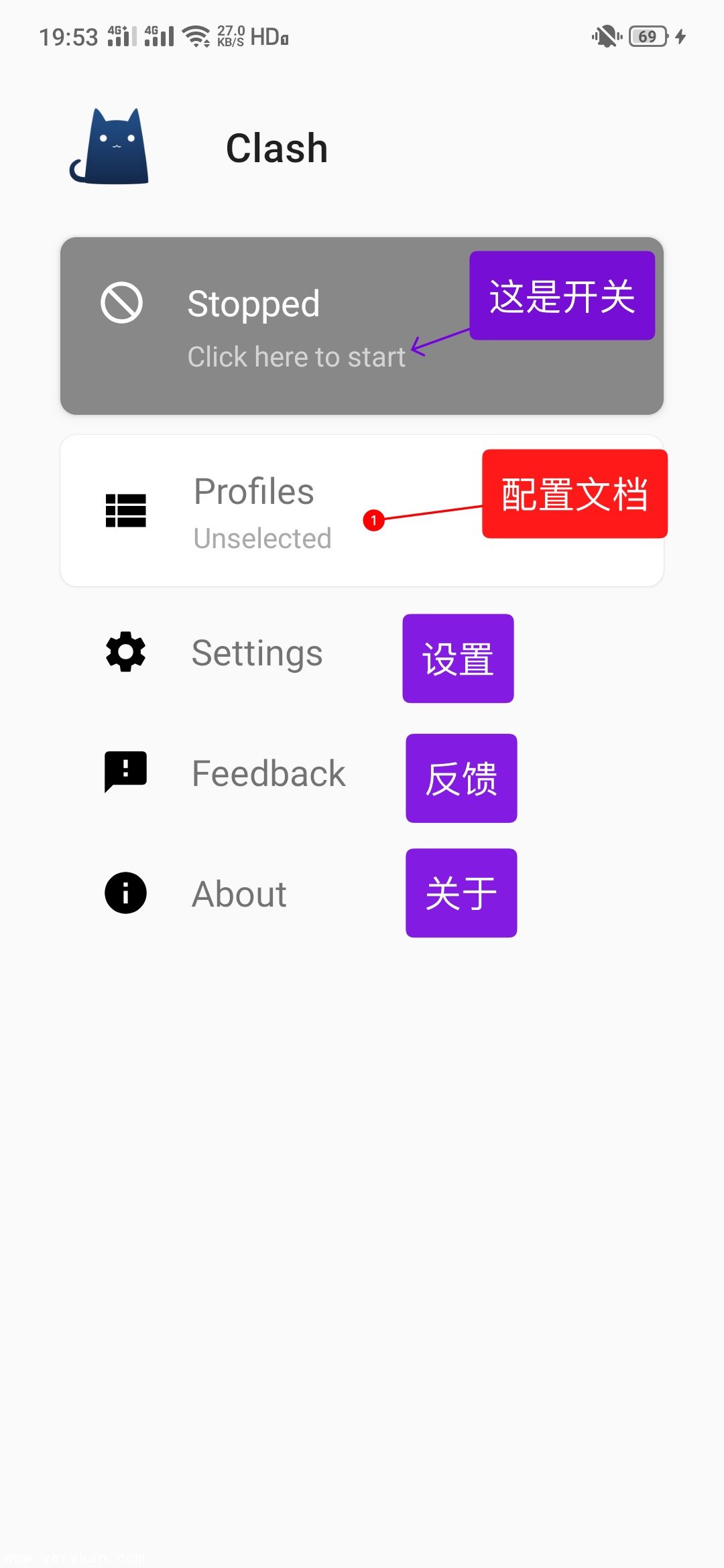
Task: Open Settings
Action: coord(257,653)
